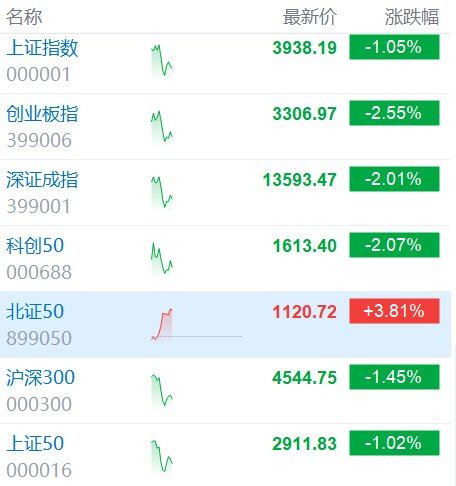This screenshot has height=486, width=456.
Task: Sort by the 涨跌幅 column header
Action: pos(412,17)
